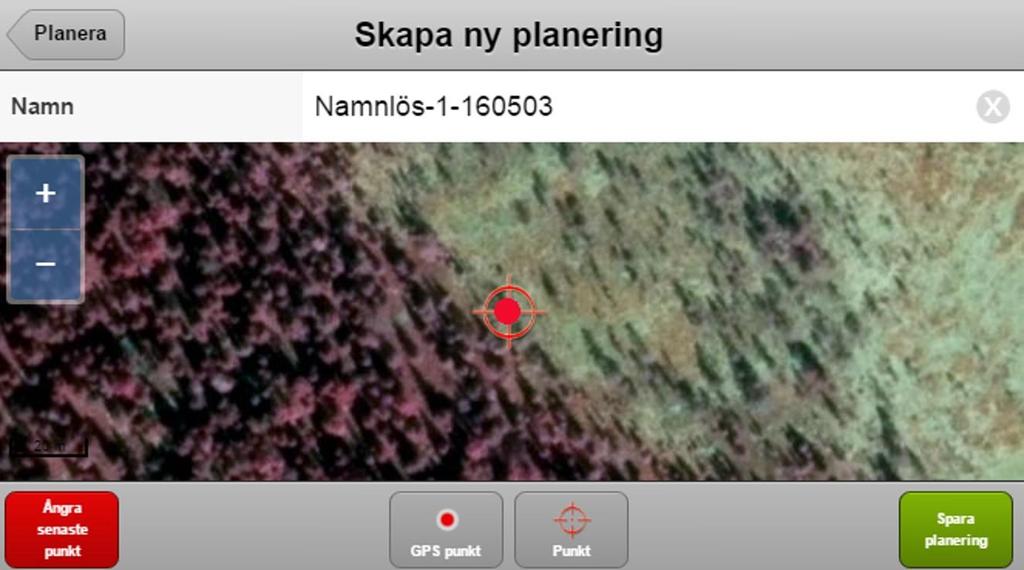Add a GPS punkt
1024x570 pixels.
pyautogui.click(x=446, y=530)
